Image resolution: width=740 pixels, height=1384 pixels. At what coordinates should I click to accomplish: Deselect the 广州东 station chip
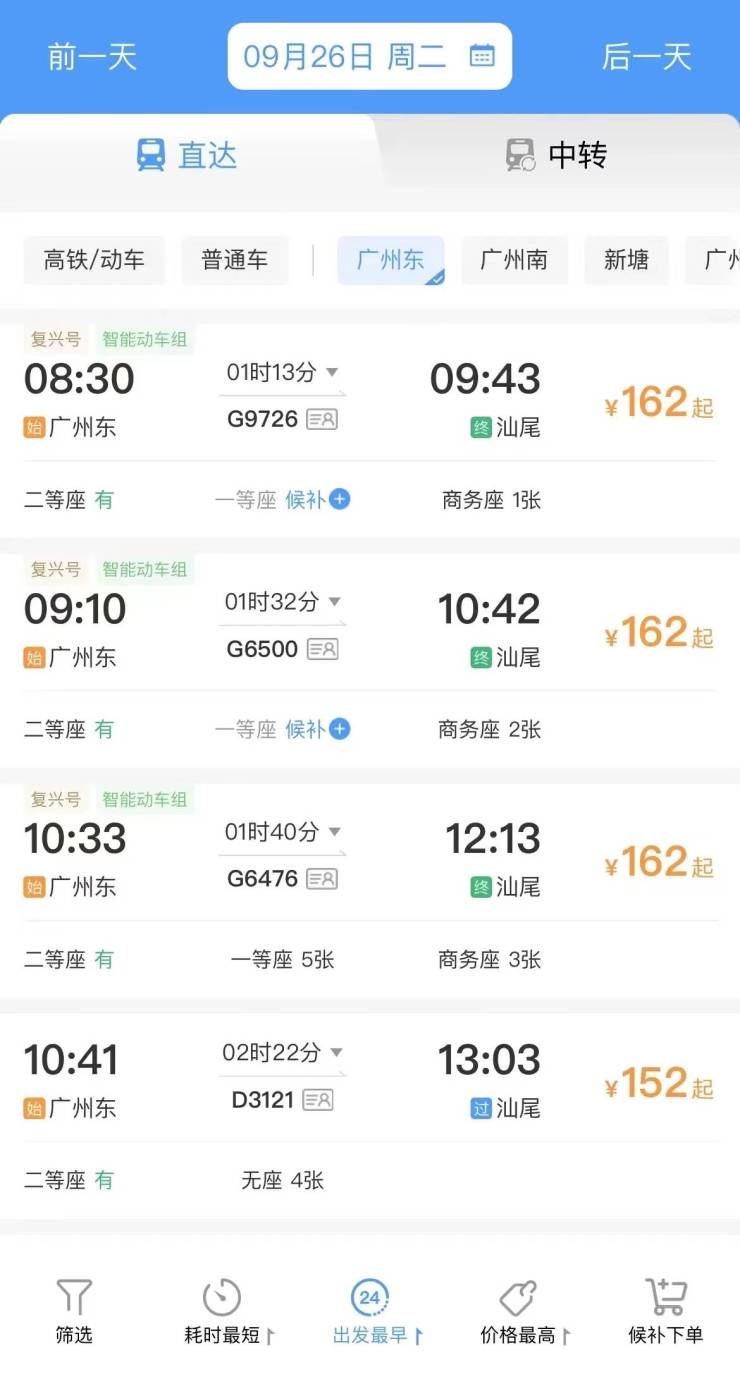click(390, 260)
